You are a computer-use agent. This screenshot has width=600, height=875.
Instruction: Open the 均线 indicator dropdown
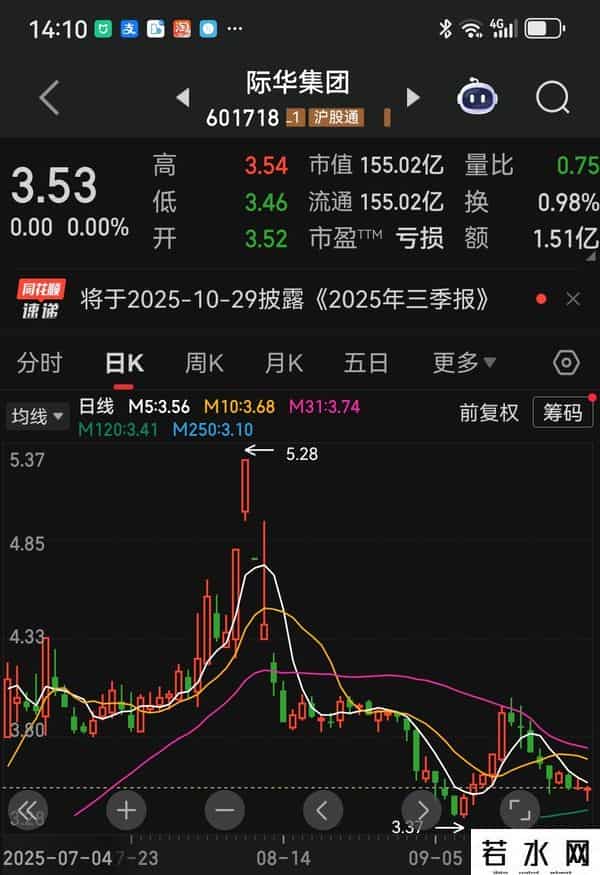[37, 415]
